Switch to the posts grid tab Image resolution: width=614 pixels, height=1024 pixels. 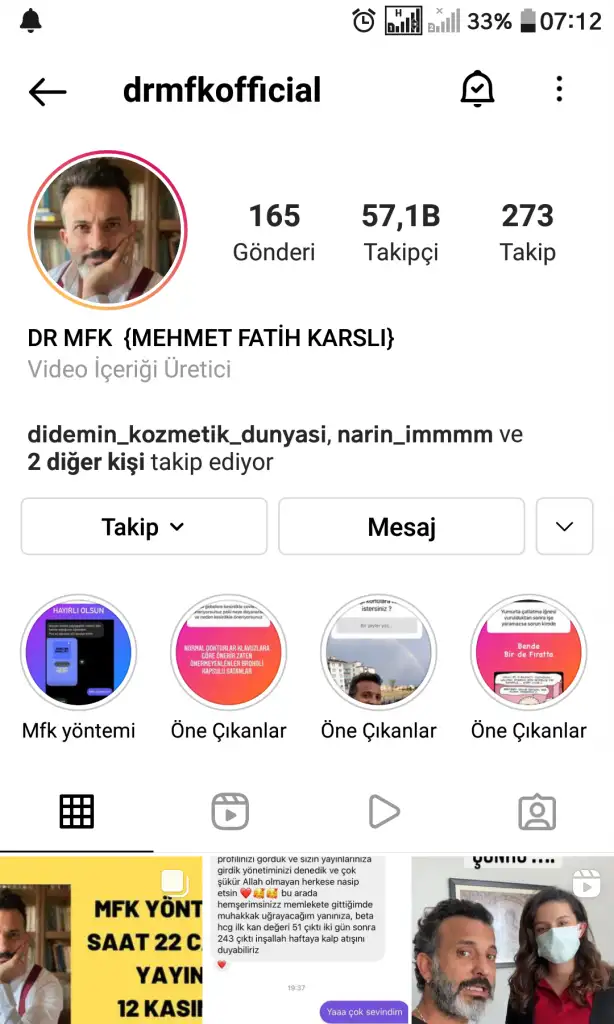tap(77, 812)
